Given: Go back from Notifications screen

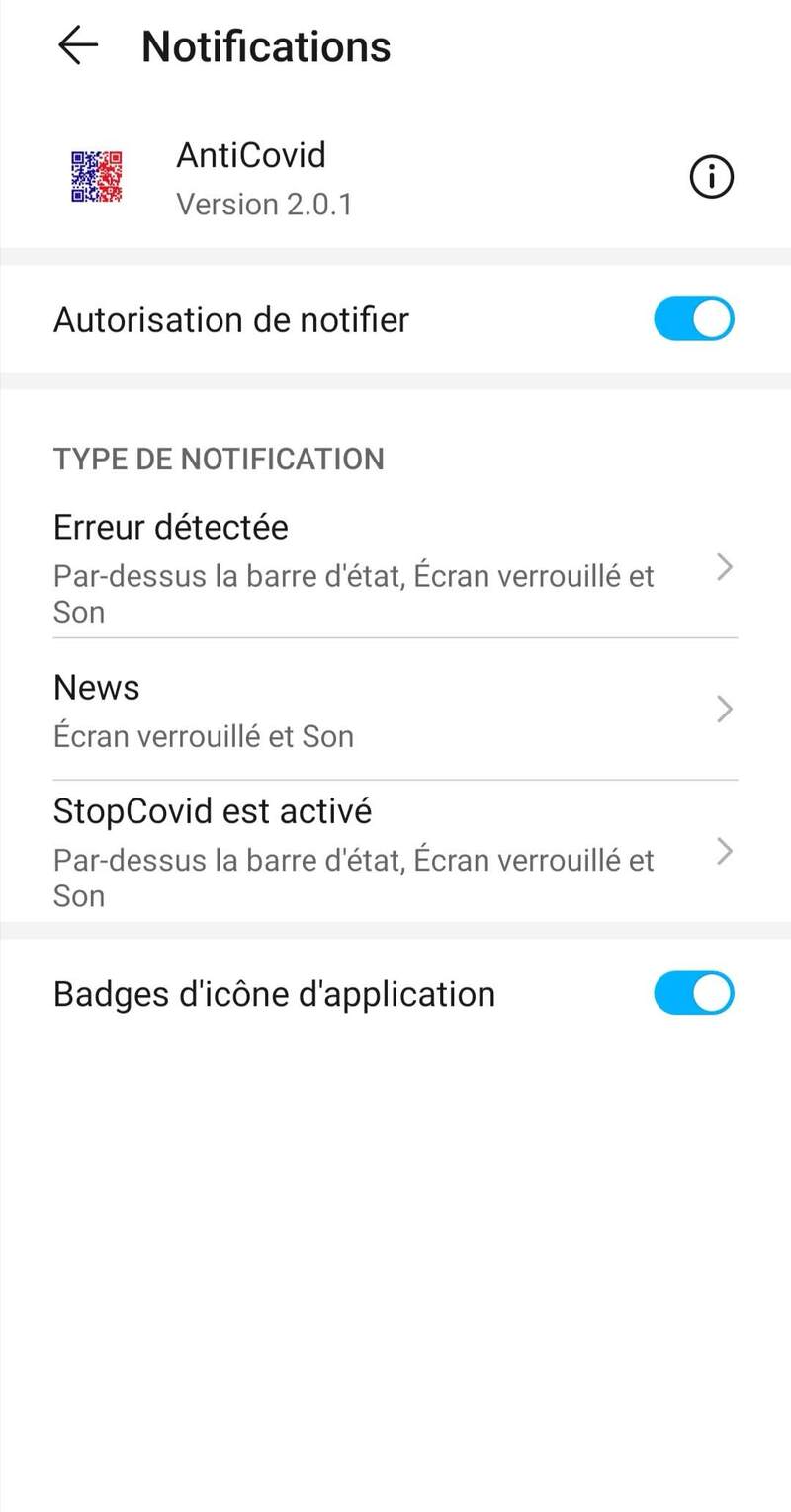Looking at the screenshot, I should (77, 45).
